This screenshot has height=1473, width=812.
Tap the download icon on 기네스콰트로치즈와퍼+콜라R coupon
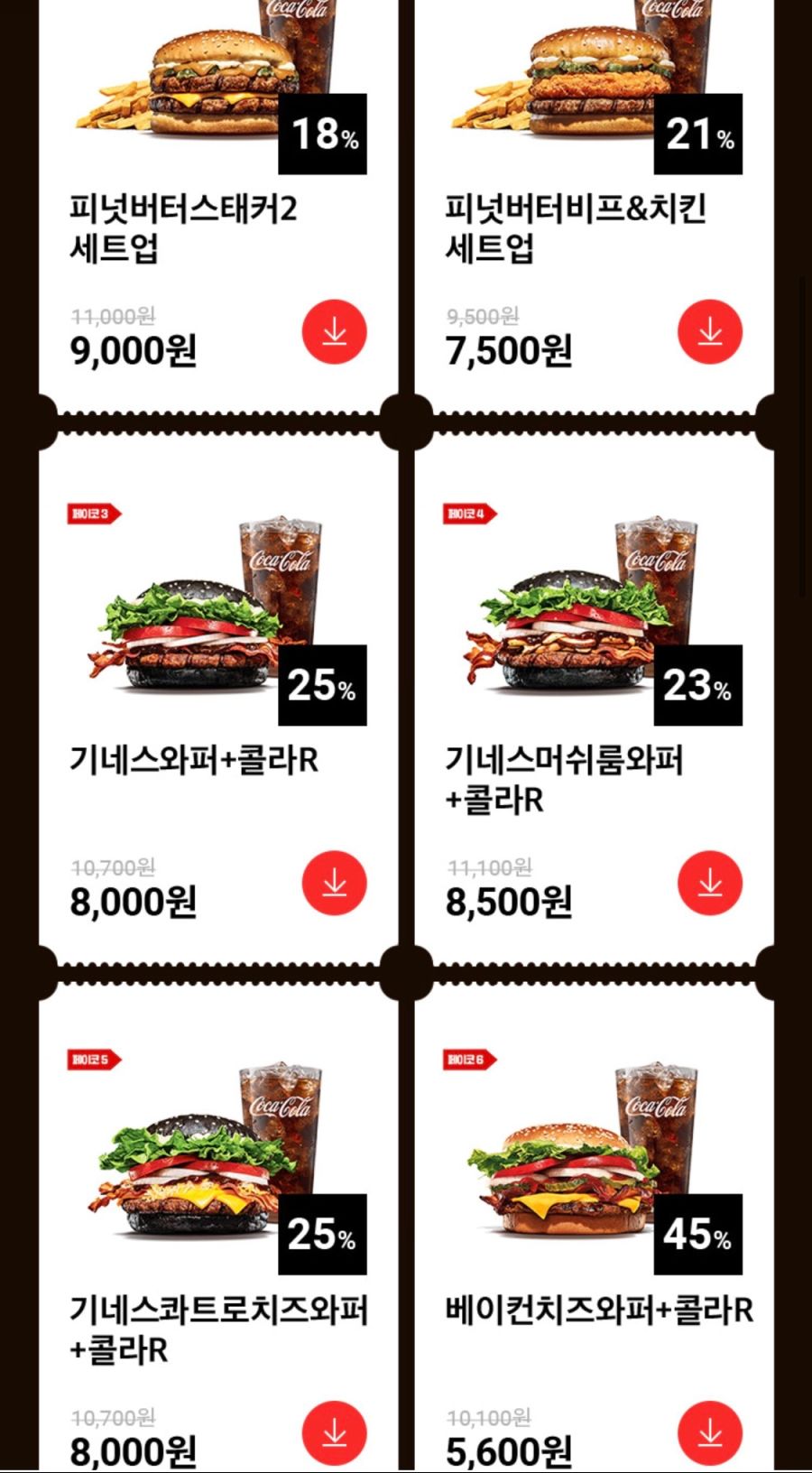tap(334, 1431)
